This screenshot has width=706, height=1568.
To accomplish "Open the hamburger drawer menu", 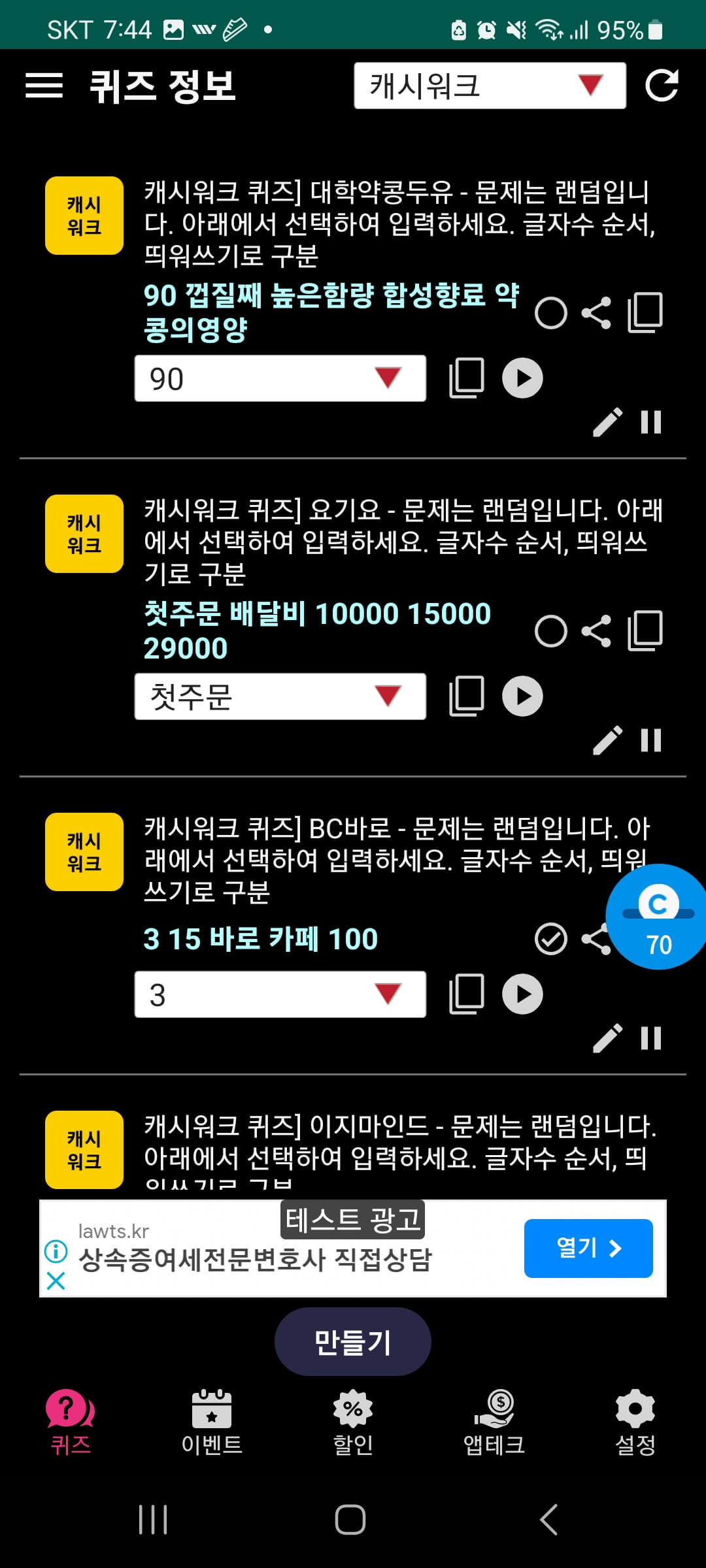I will 44,86.
